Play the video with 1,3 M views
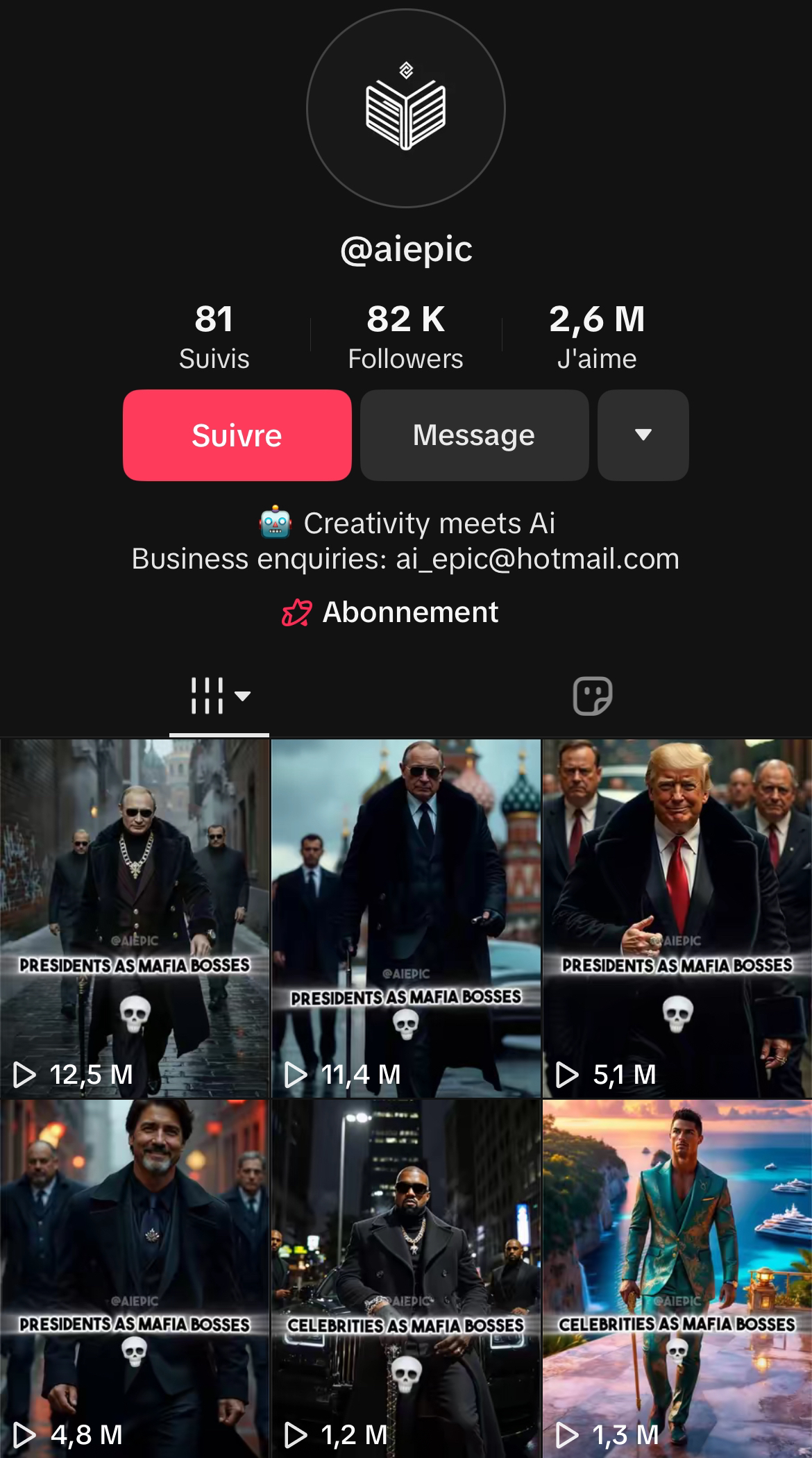 pyautogui.click(x=677, y=1277)
